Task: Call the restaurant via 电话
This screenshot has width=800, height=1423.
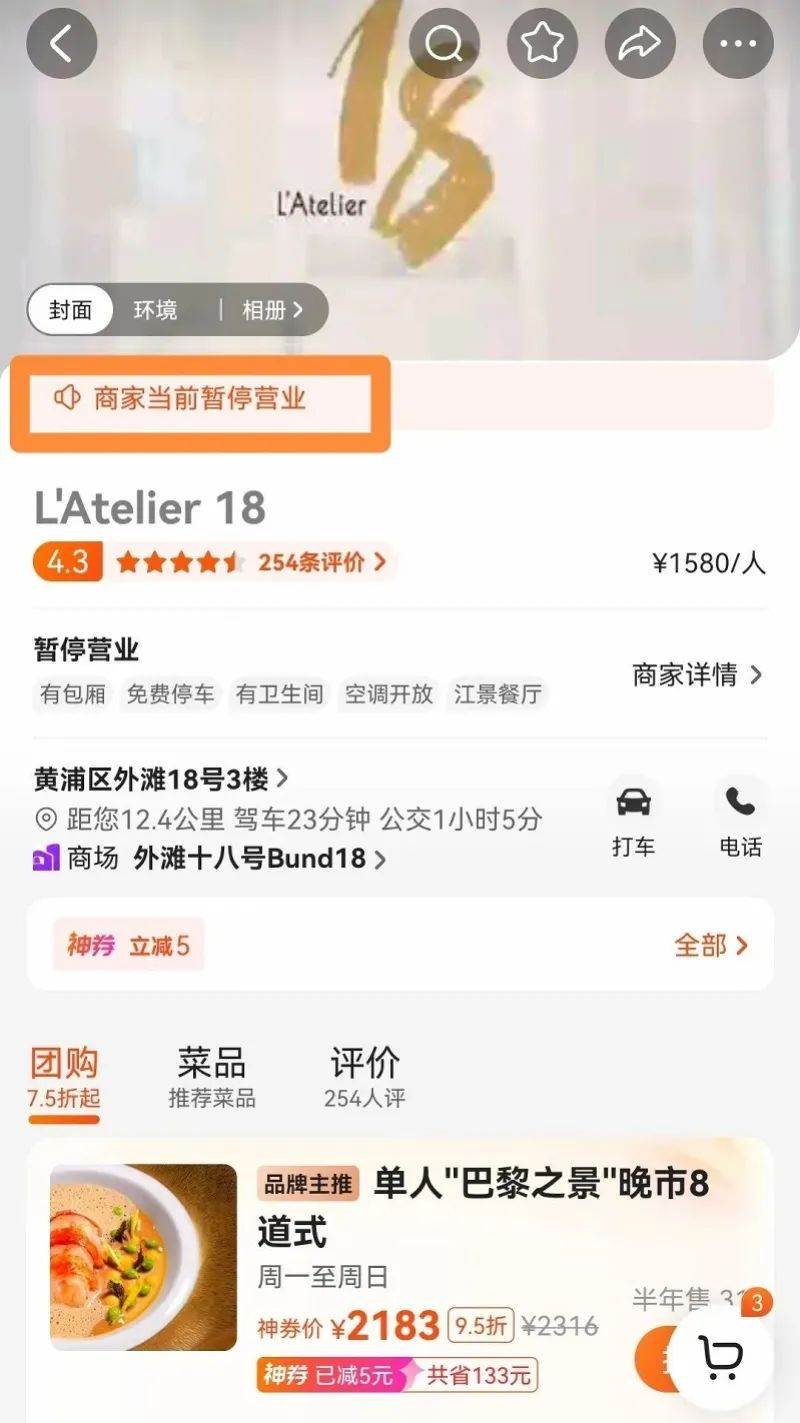Action: click(740, 820)
